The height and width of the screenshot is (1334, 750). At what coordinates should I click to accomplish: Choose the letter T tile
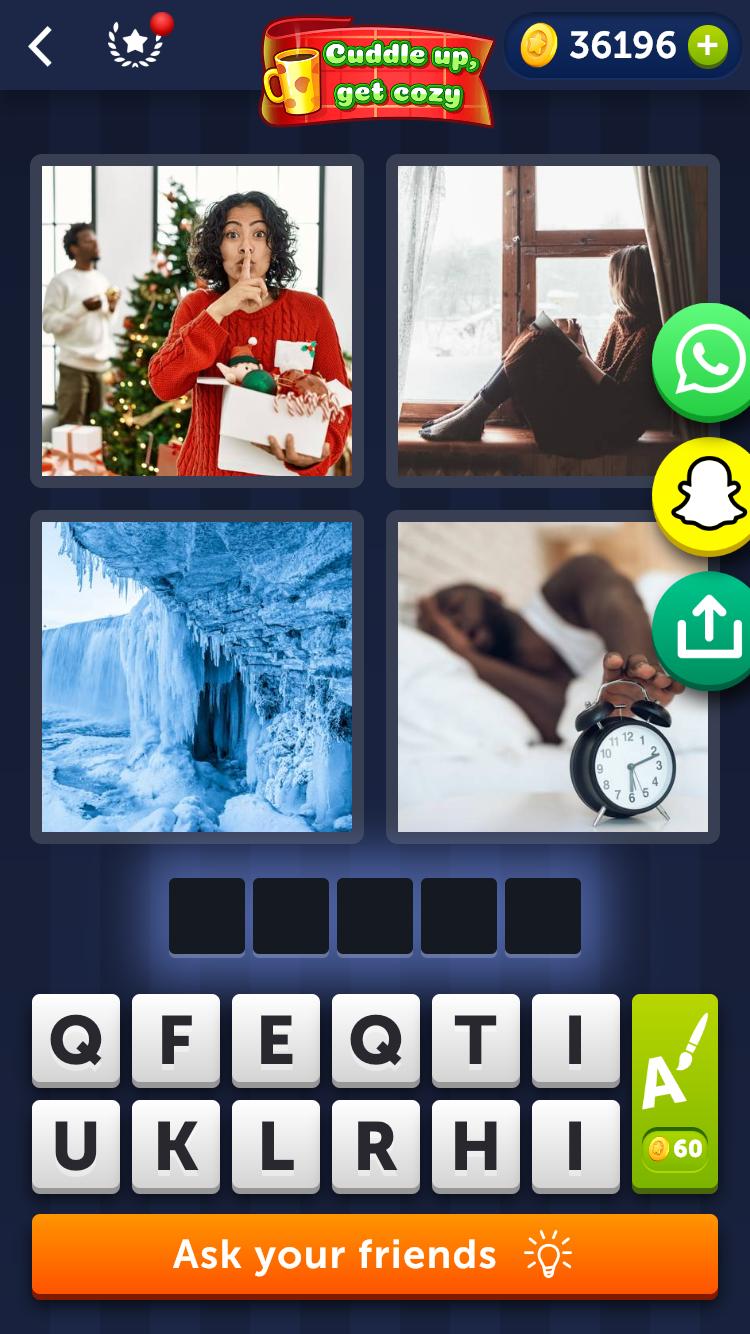click(476, 1040)
